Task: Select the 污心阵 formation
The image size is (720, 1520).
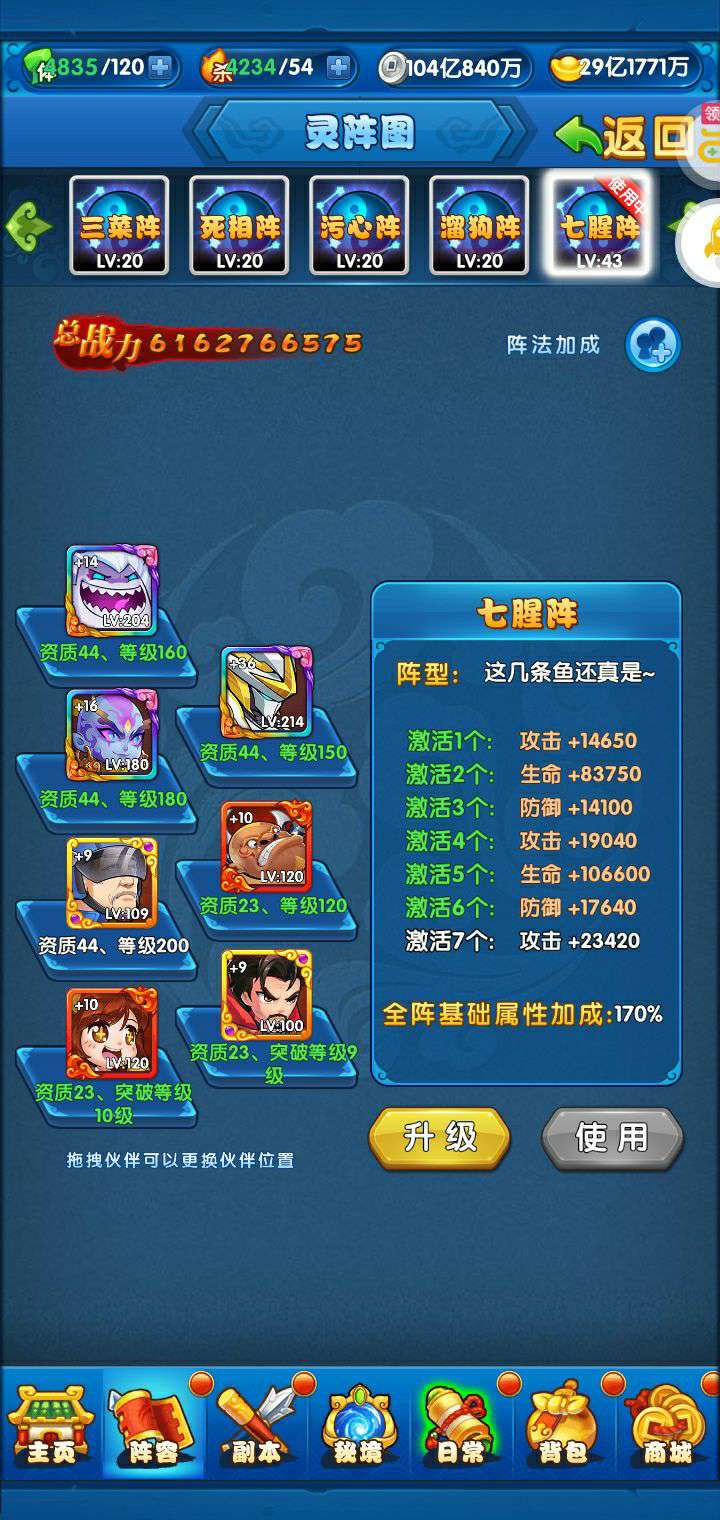Action: 359,225
